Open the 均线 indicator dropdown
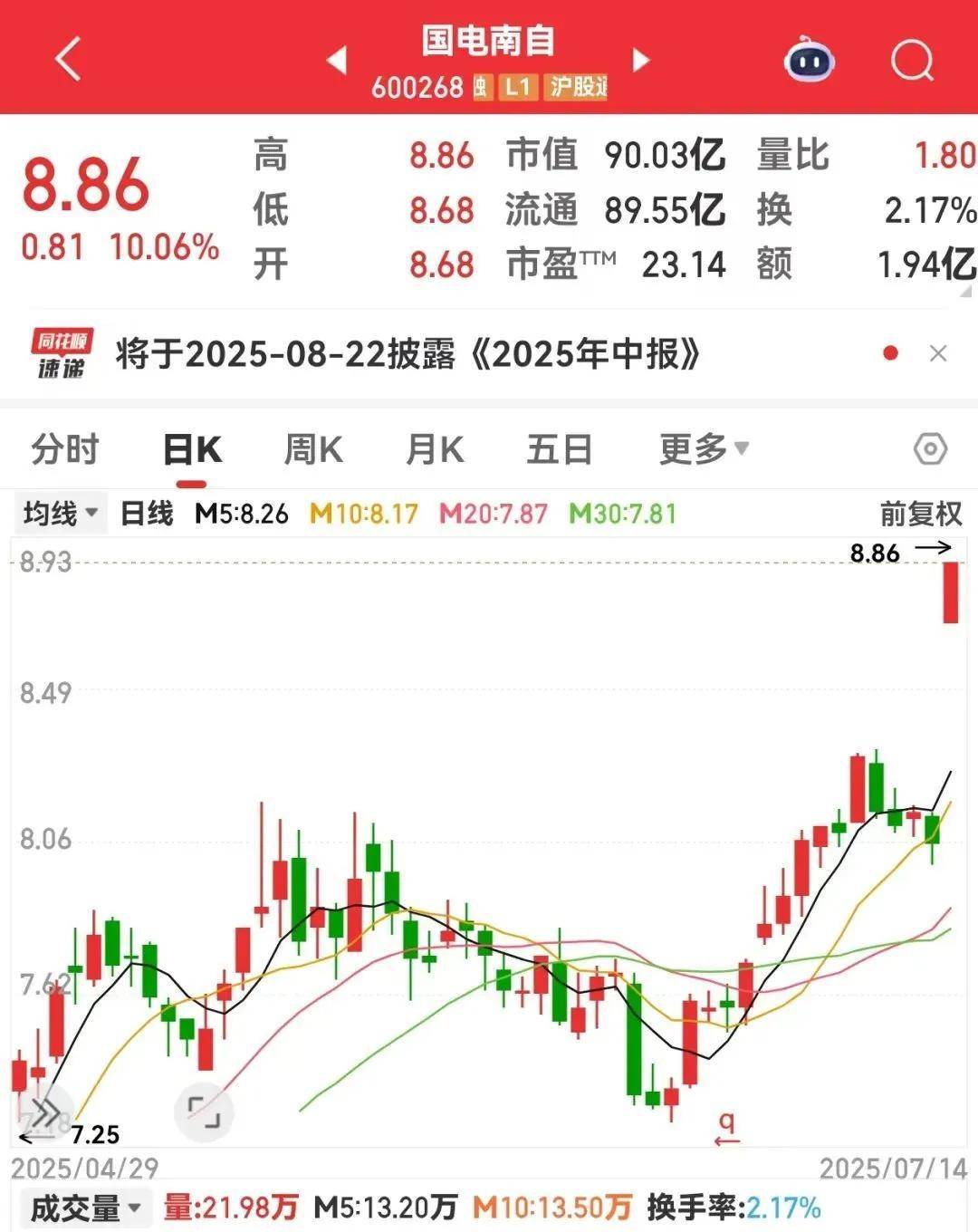This screenshot has height=1232, width=978. 60,513
